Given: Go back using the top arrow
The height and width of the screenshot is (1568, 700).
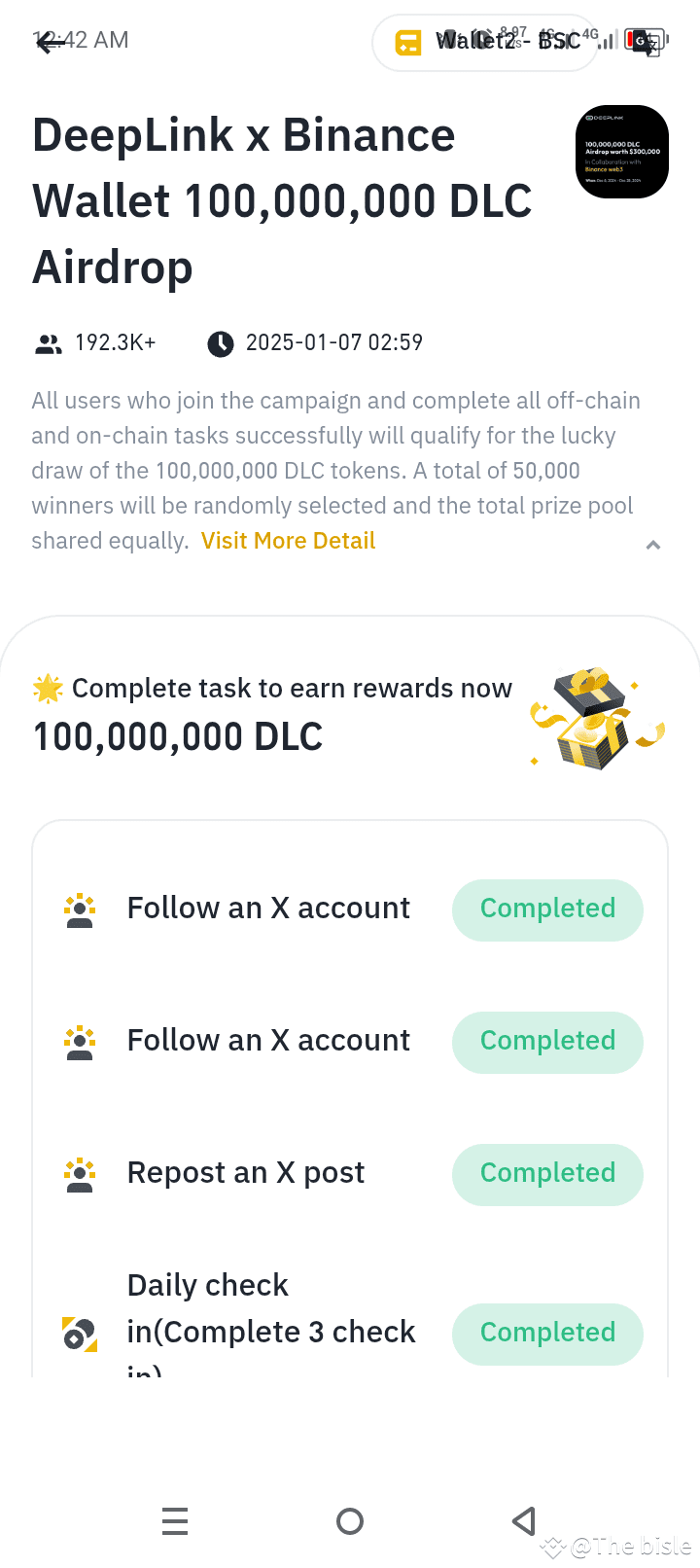Looking at the screenshot, I should pos(49,42).
